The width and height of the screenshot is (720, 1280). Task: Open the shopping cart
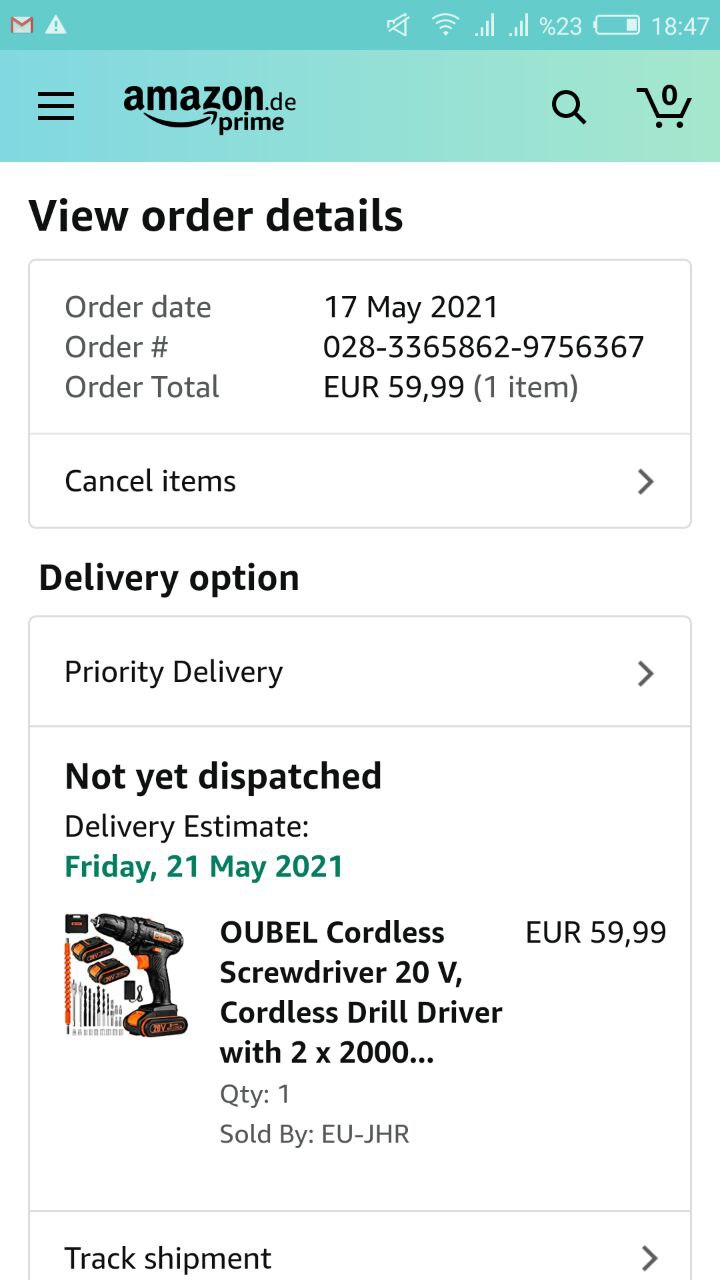pyautogui.click(x=664, y=106)
